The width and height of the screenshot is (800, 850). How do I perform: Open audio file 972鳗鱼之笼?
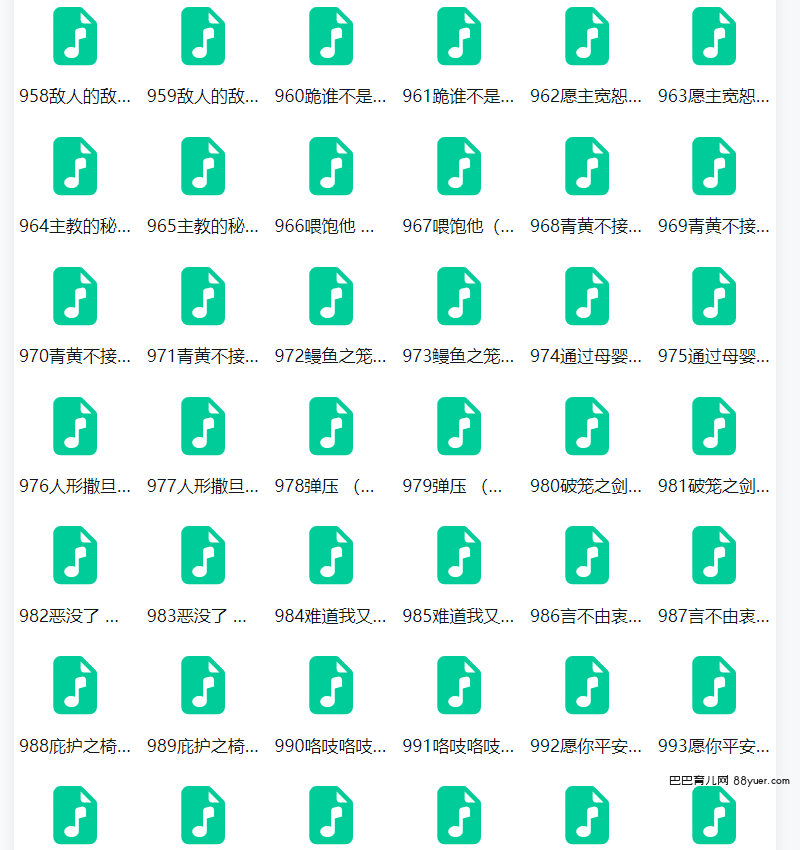pos(331,296)
